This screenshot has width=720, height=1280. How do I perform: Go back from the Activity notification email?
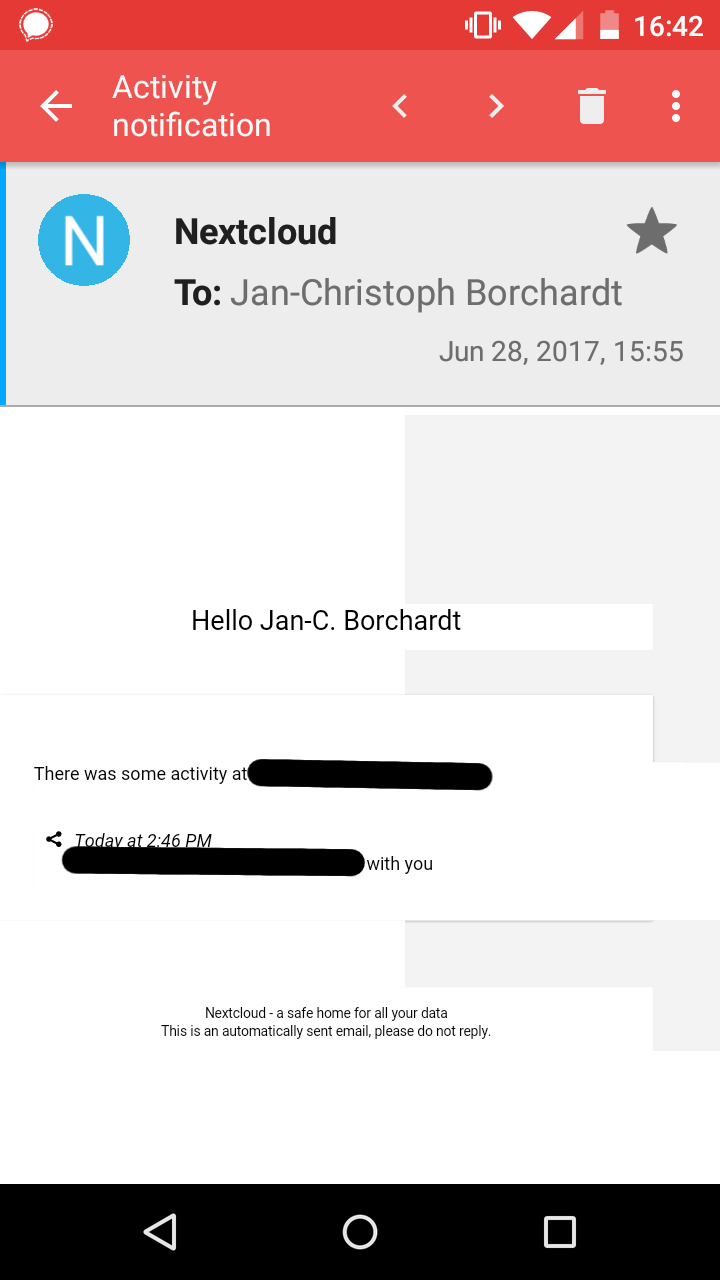click(x=57, y=106)
